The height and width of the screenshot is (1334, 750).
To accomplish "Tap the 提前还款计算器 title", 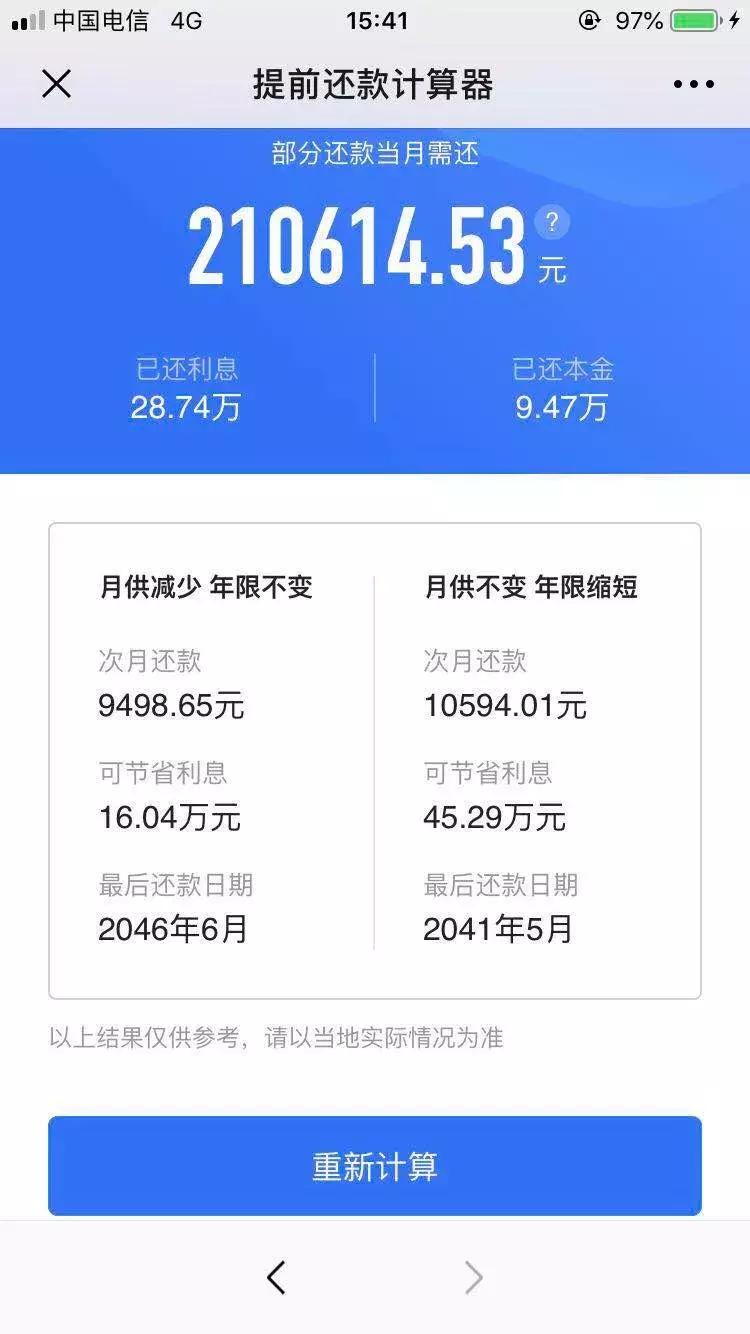I will click(x=375, y=84).
